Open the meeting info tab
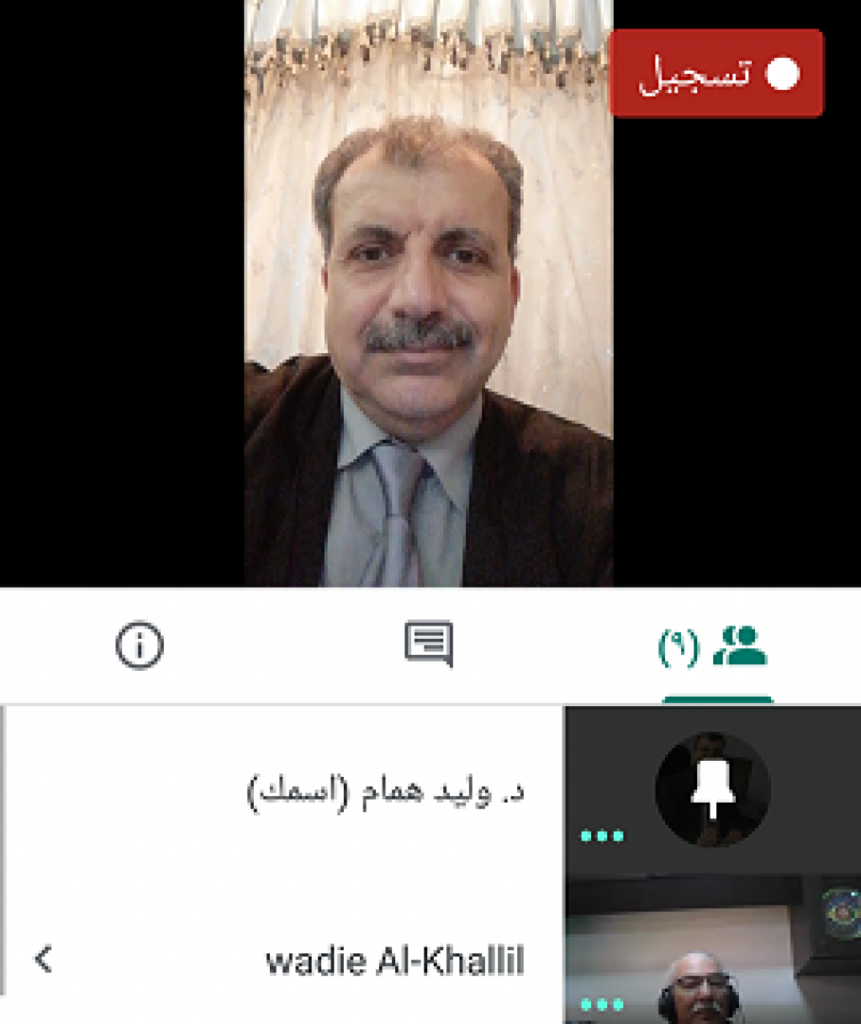 point(139,647)
